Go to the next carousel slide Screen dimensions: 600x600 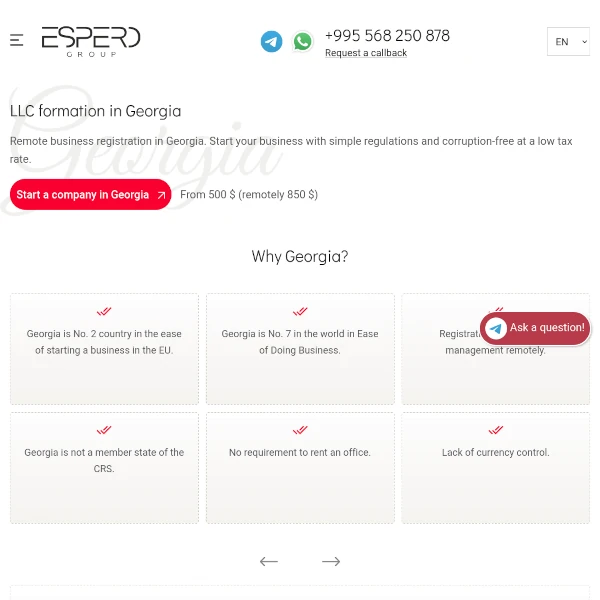pyautogui.click(x=331, y=562)
